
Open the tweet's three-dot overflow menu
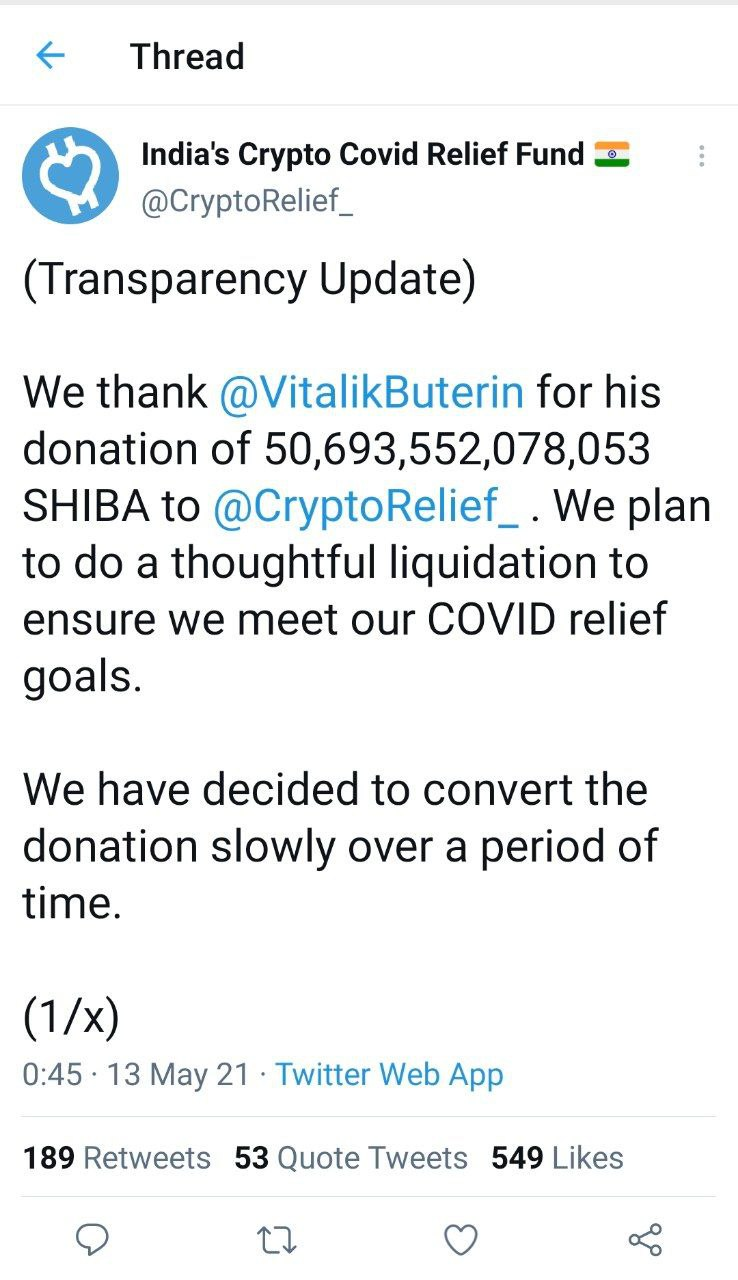pos(702,156)
